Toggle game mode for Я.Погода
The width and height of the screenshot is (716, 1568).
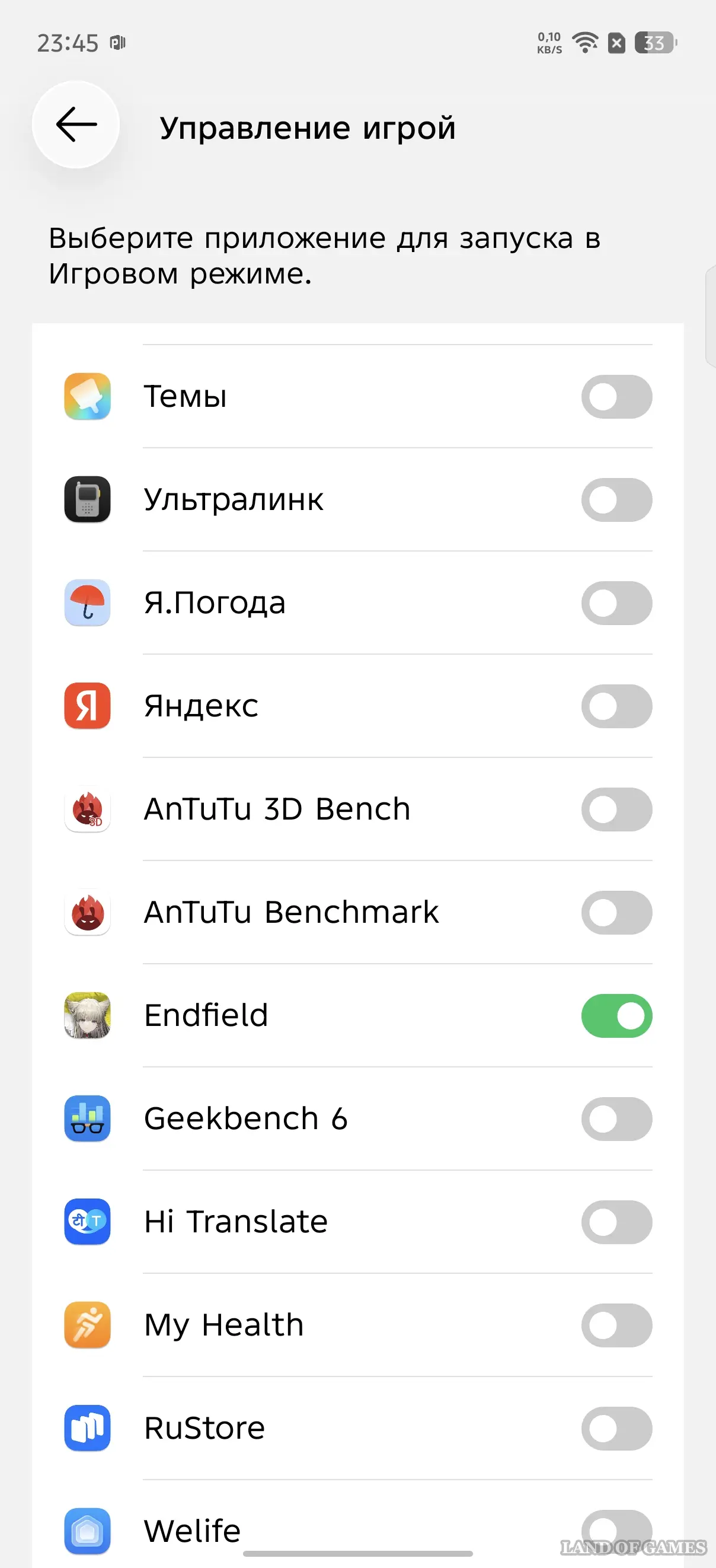616,603
